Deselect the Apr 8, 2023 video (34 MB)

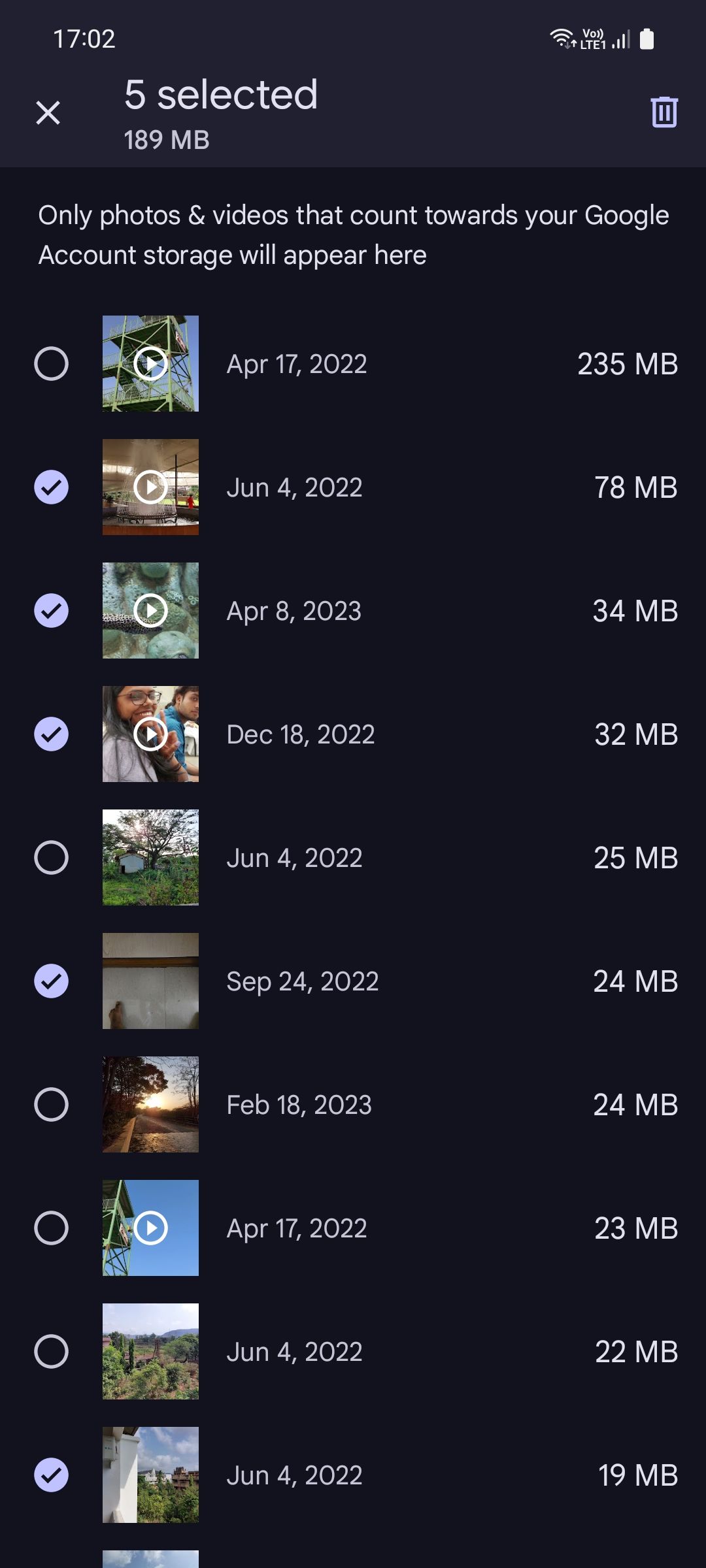point(52,610)
